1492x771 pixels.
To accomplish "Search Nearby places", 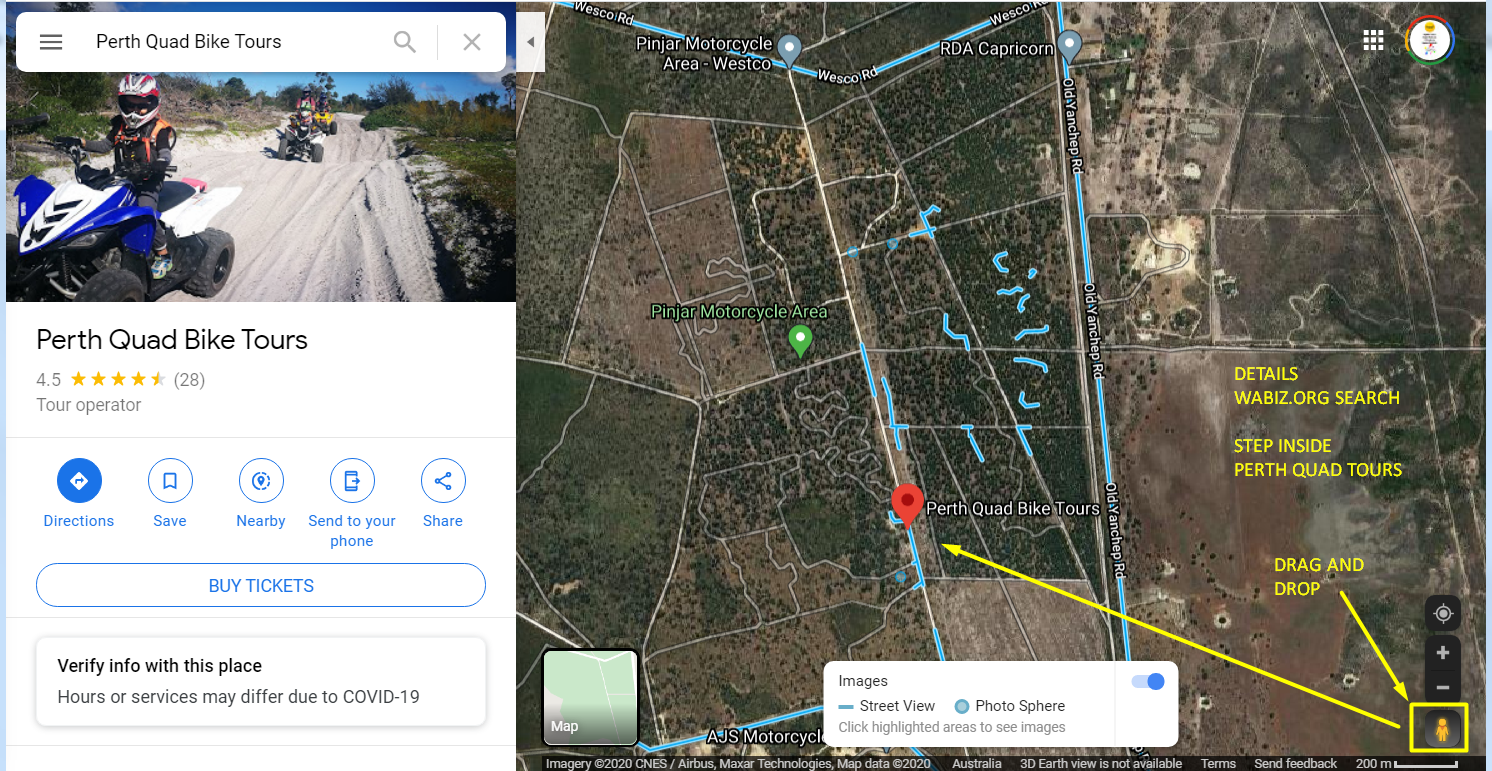I will coord(261,482).
